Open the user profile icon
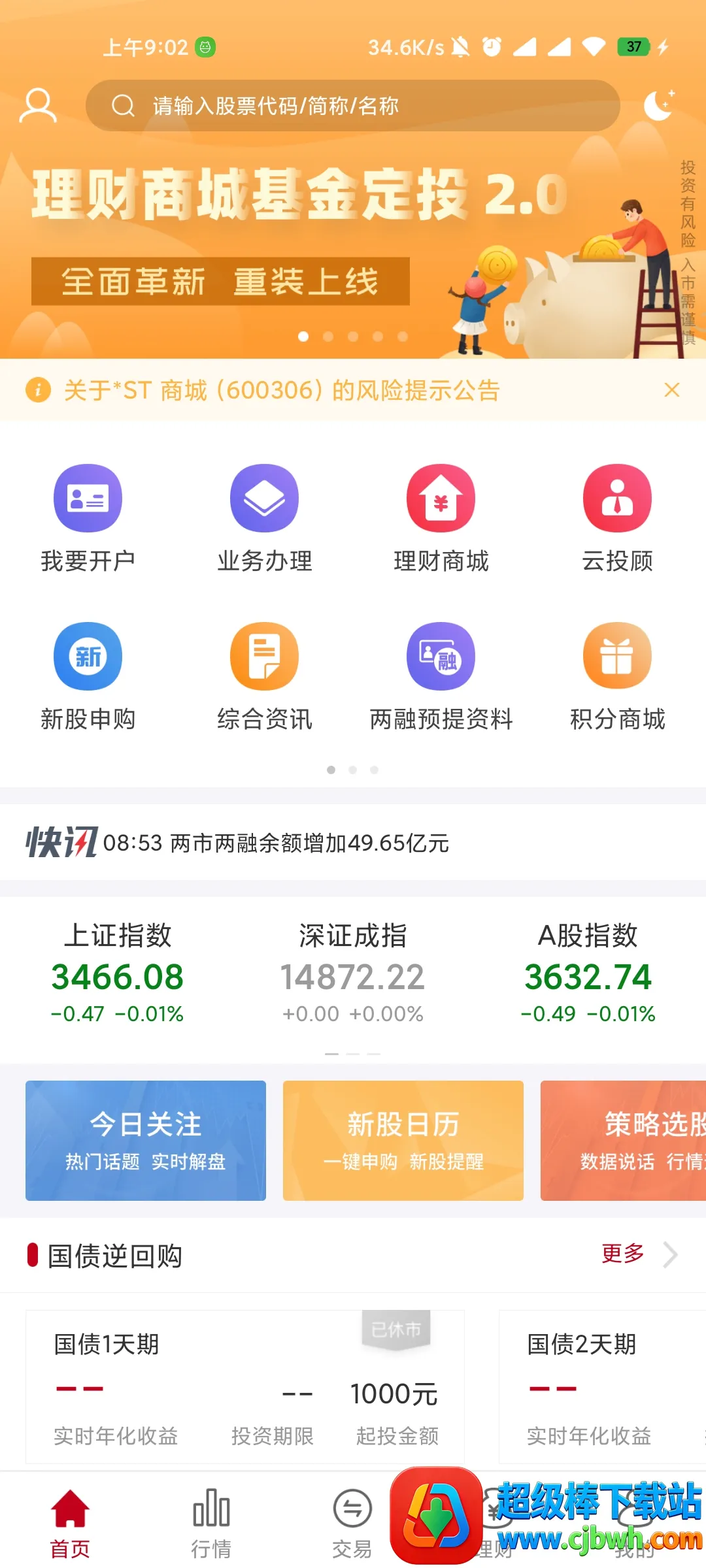 click(x=38, y=105)
